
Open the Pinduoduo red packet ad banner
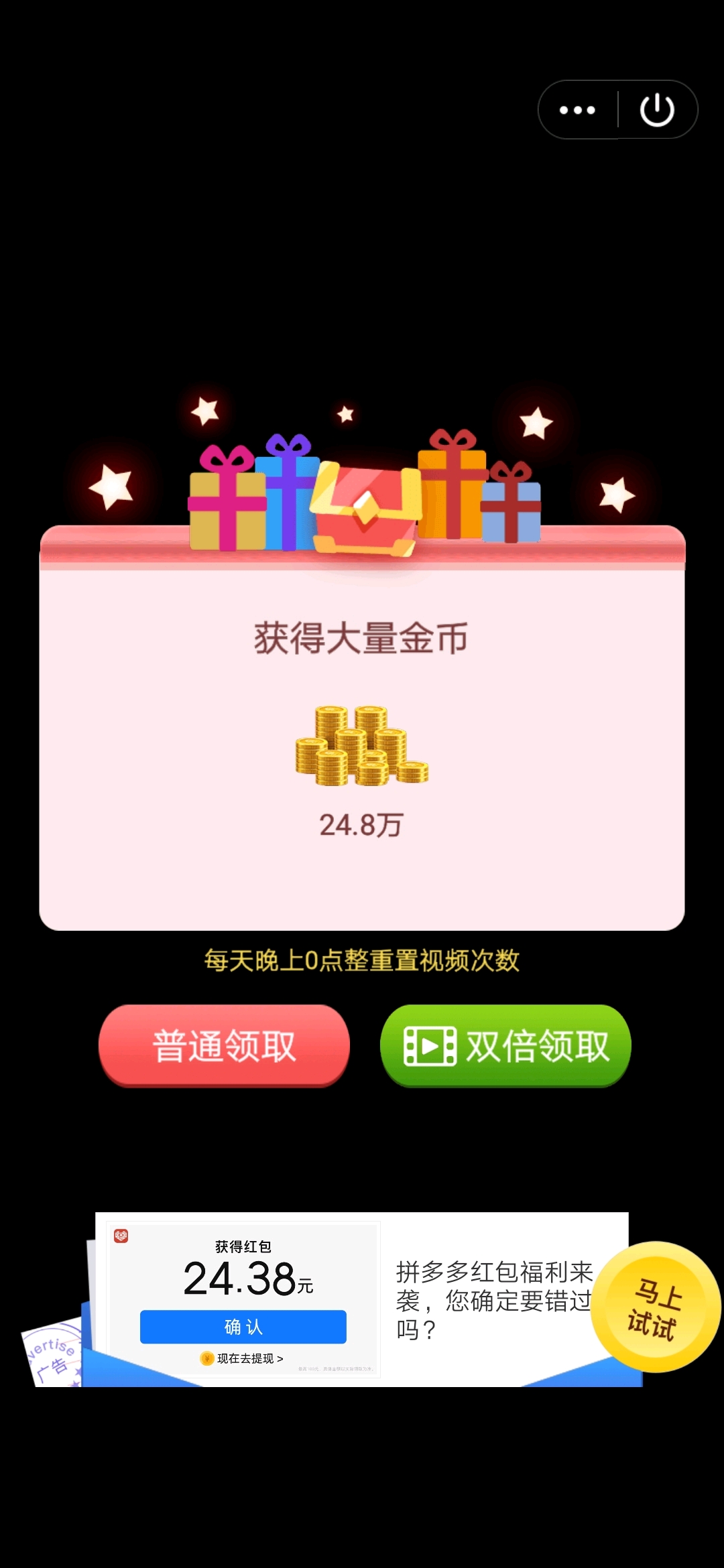pyautogui.click(x=362, y=1299)
